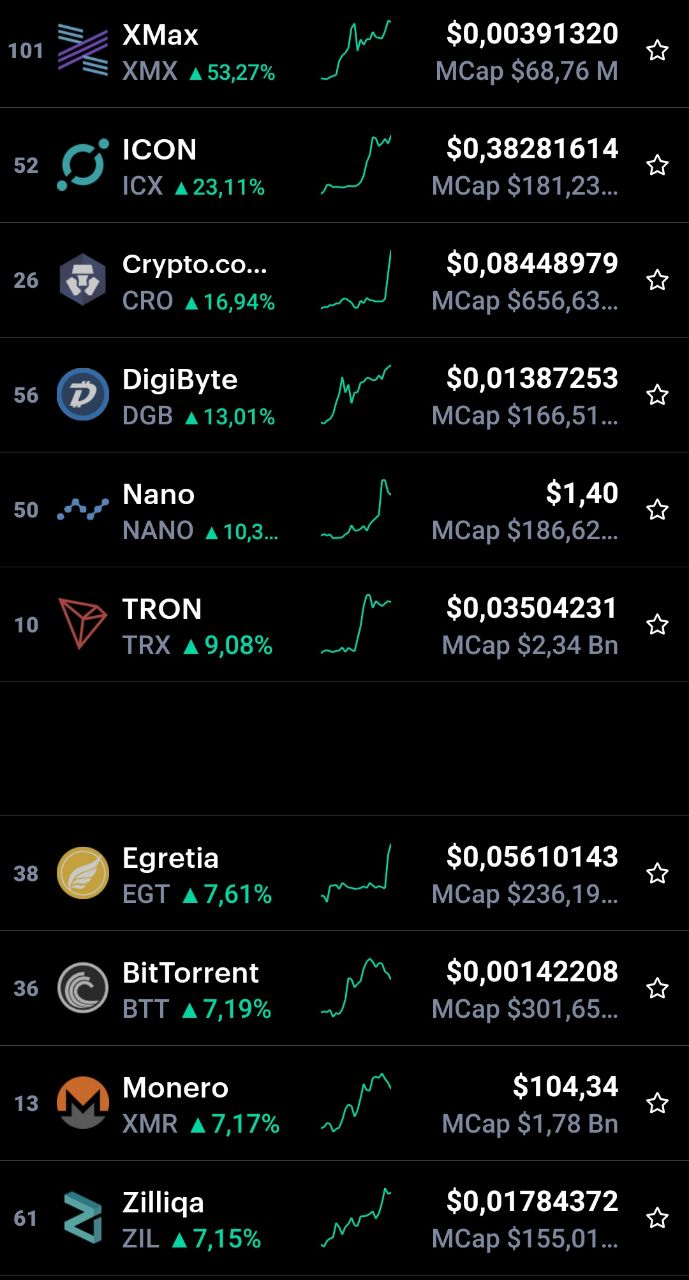Add CRO to favorites via star

(x=657, y=280)
